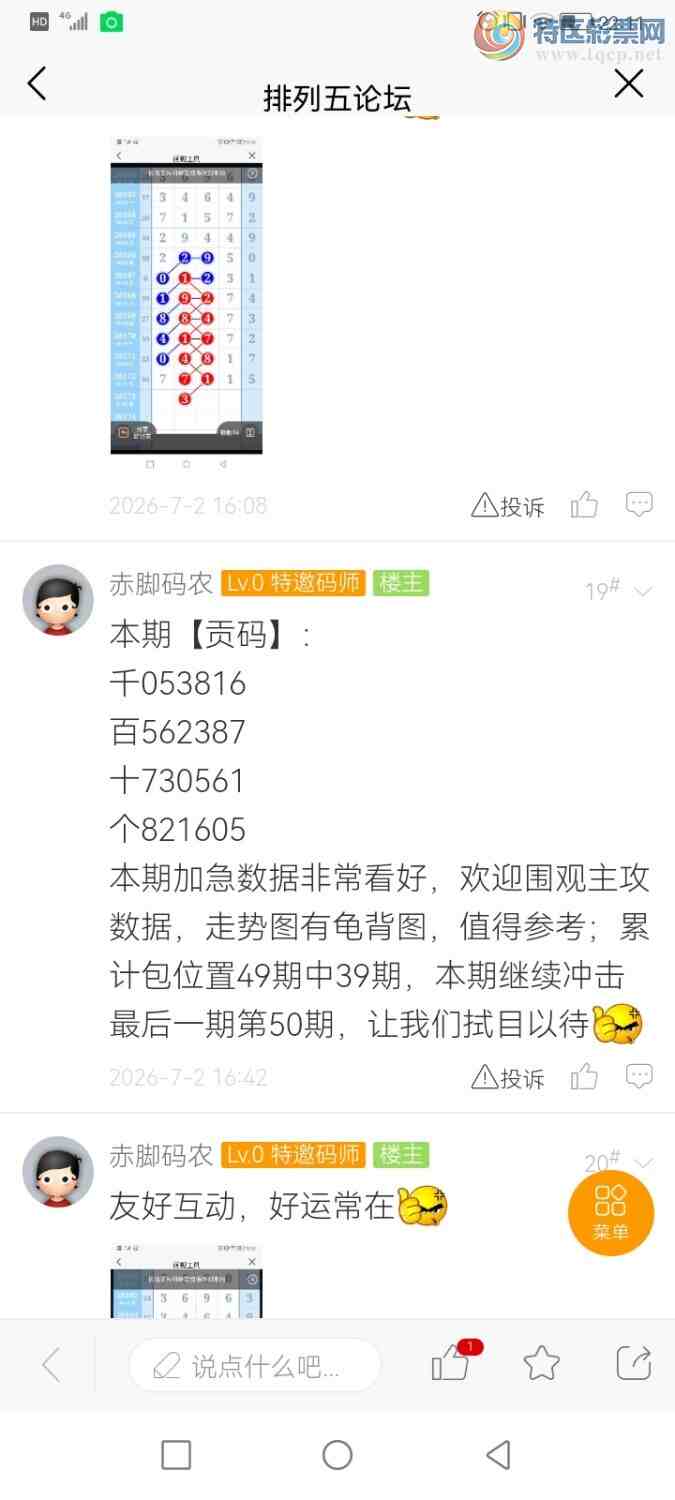
Task: Tap the 说点什么吧 comment field
Action: (x=255, y=1365)
